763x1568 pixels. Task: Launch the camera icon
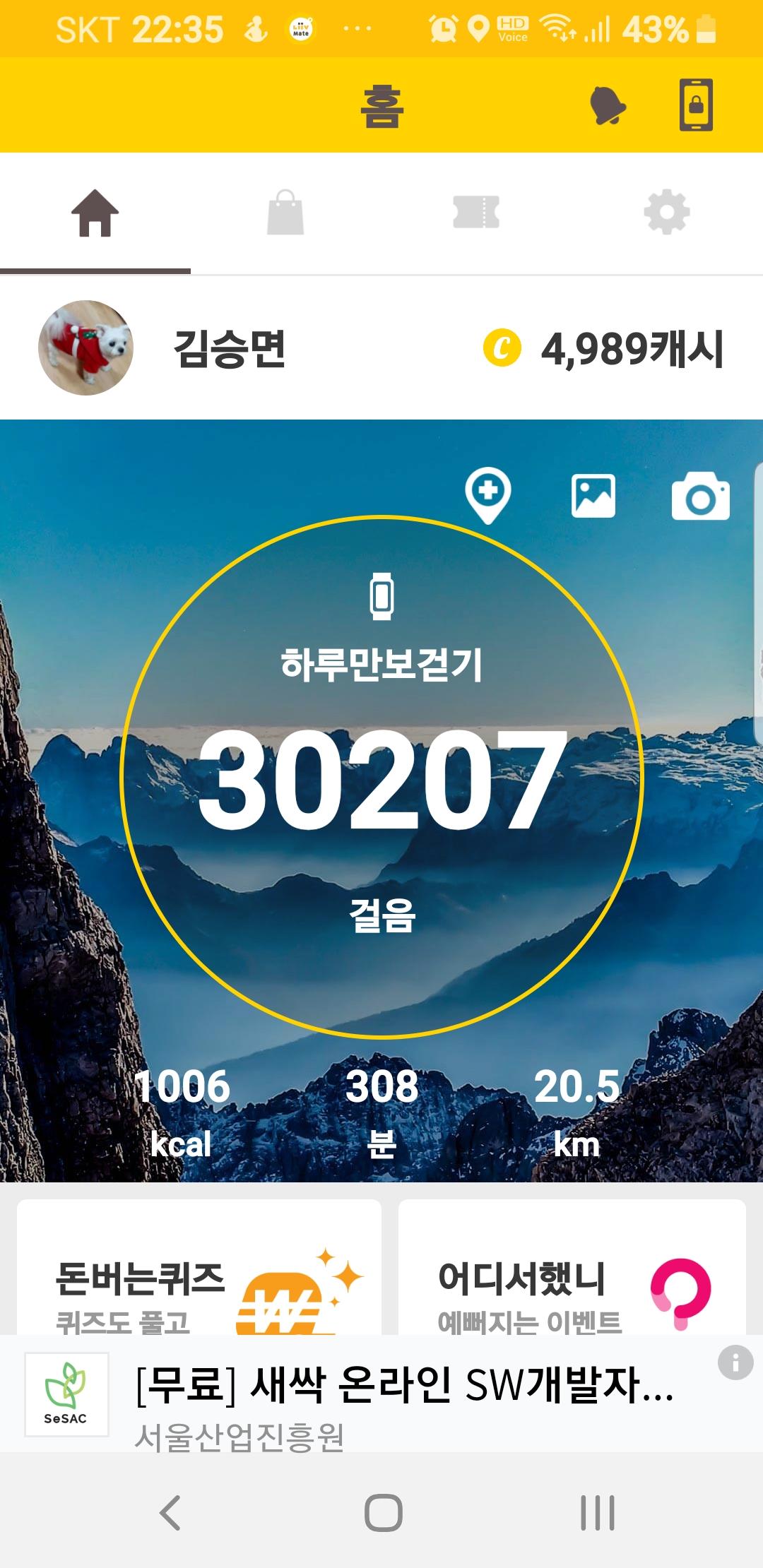click(x=700, y=497)
